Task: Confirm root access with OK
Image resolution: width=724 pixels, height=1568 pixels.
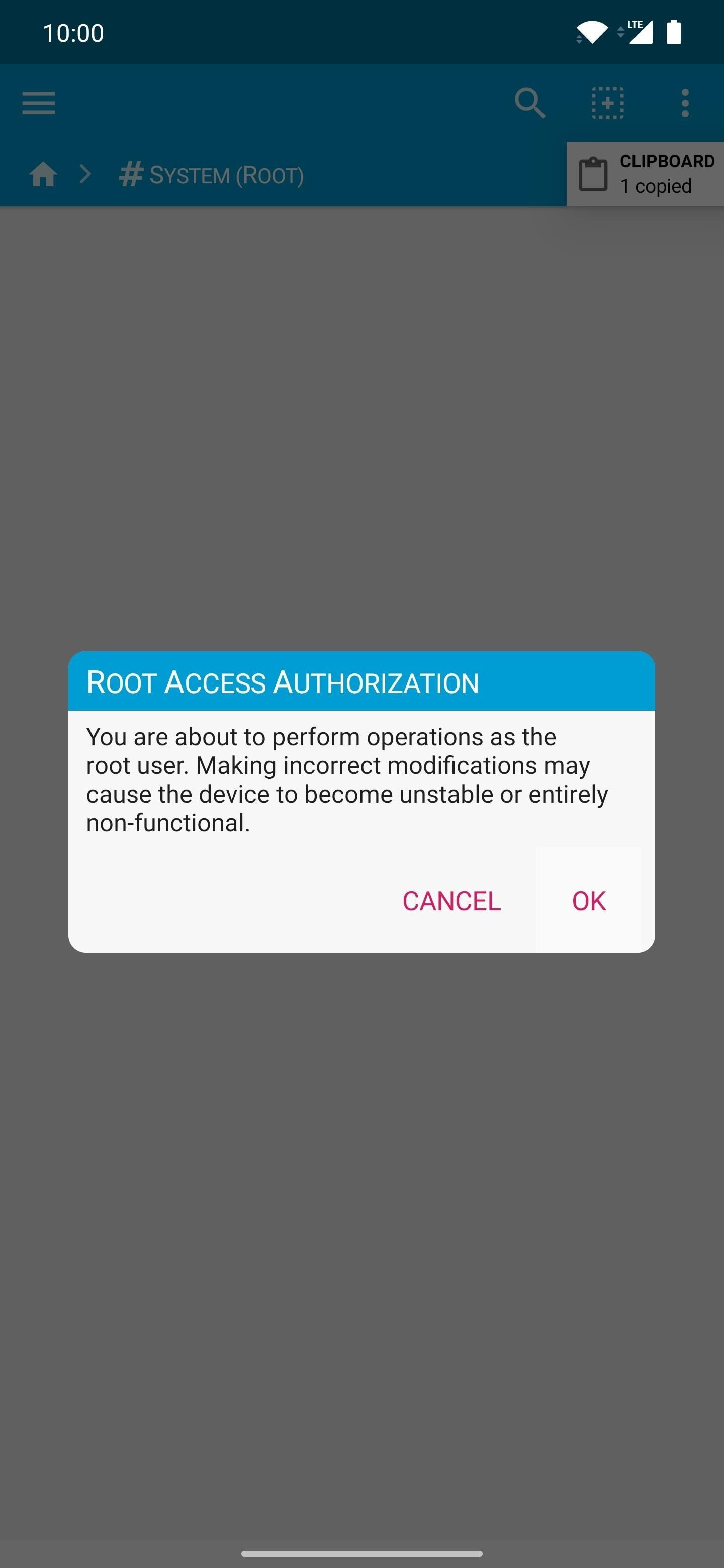Action: pyautogui.click(x=588, y=900)
